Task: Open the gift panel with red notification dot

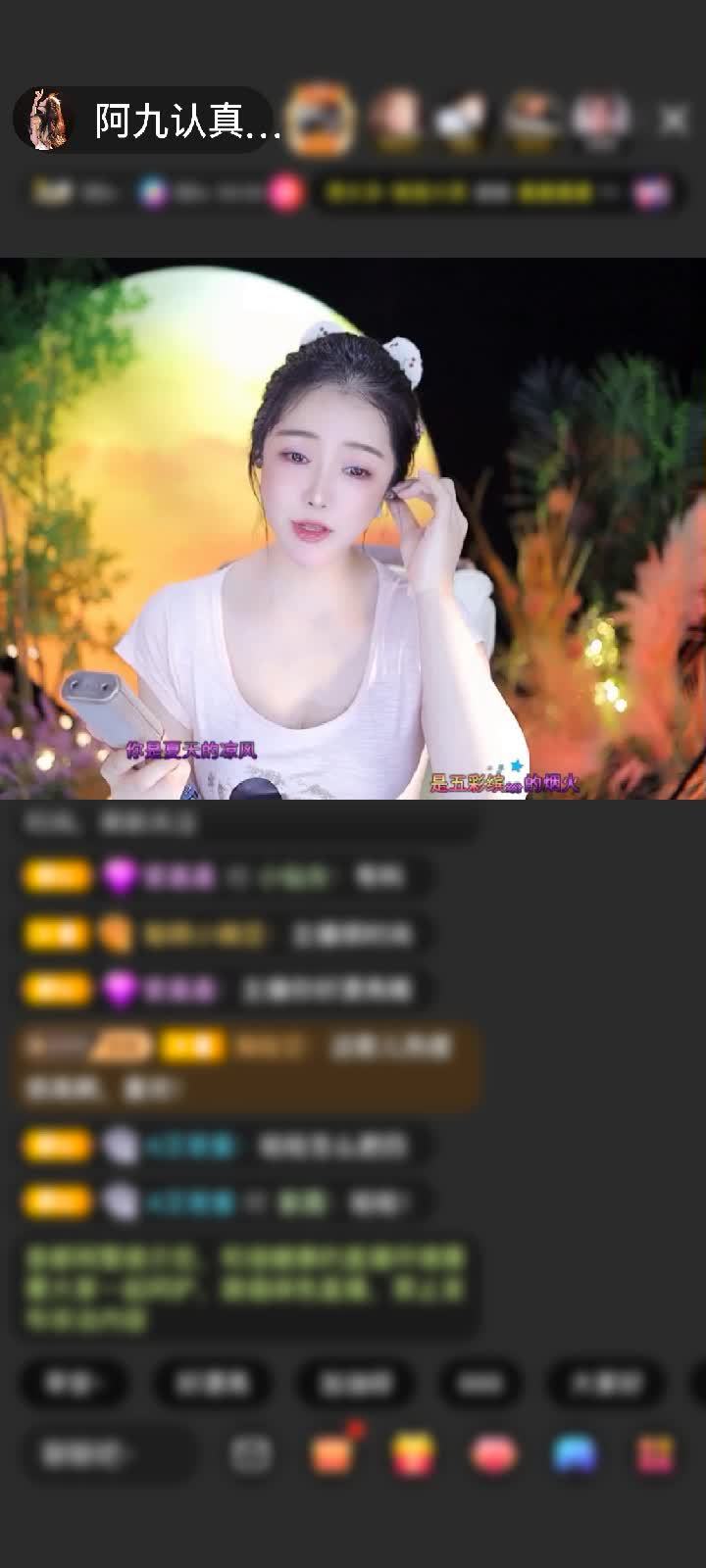Action: tap(333, 1450)
